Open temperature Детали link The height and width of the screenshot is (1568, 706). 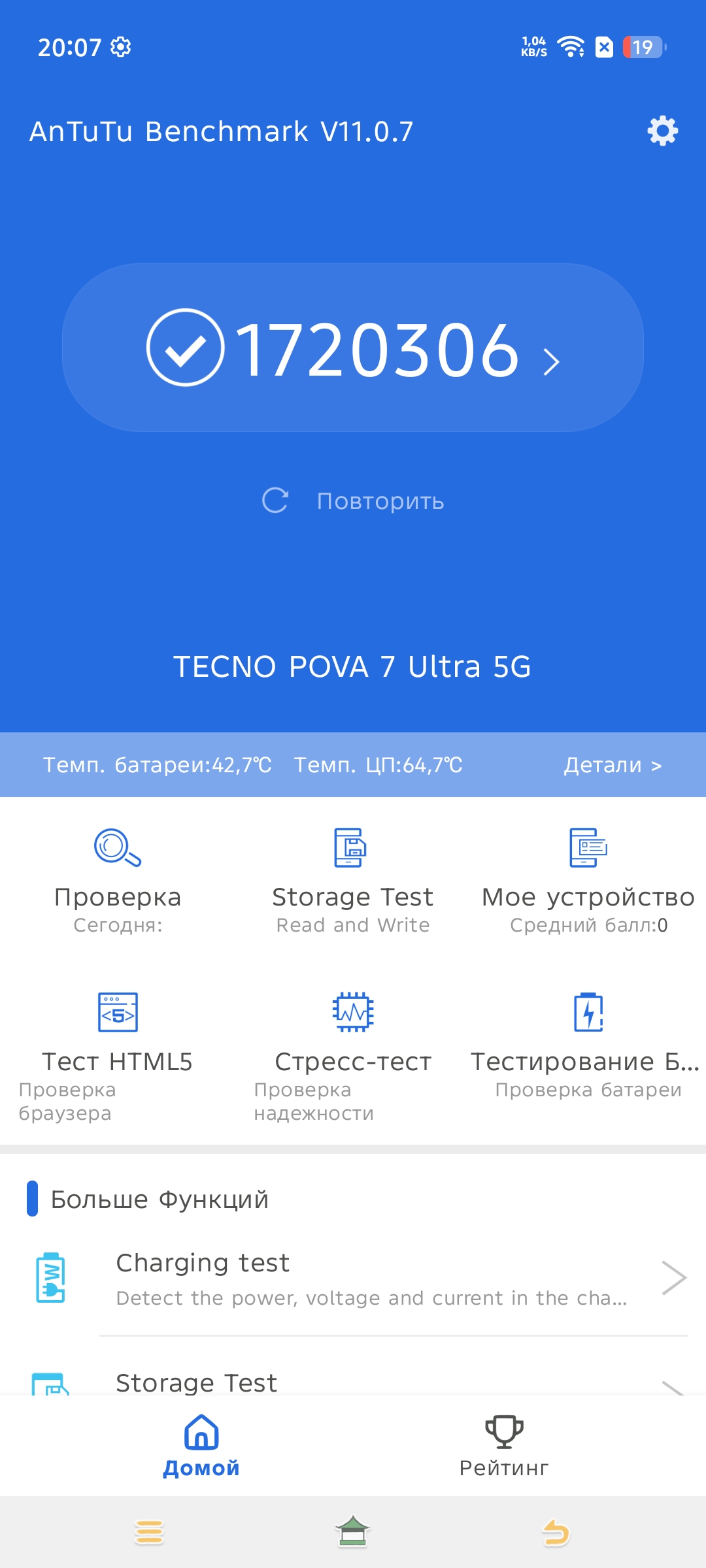613,765
